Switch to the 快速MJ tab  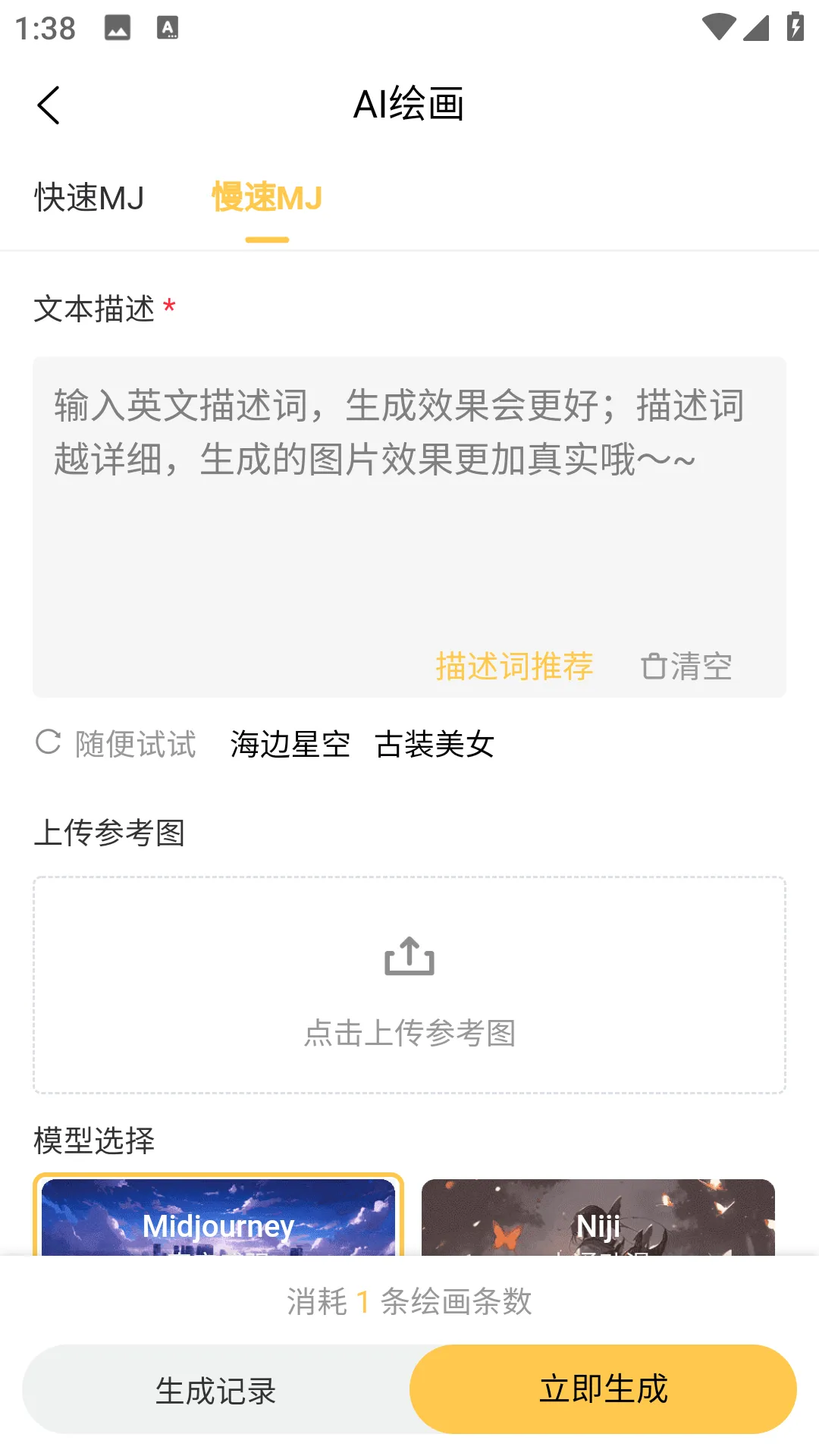[89, 199]
